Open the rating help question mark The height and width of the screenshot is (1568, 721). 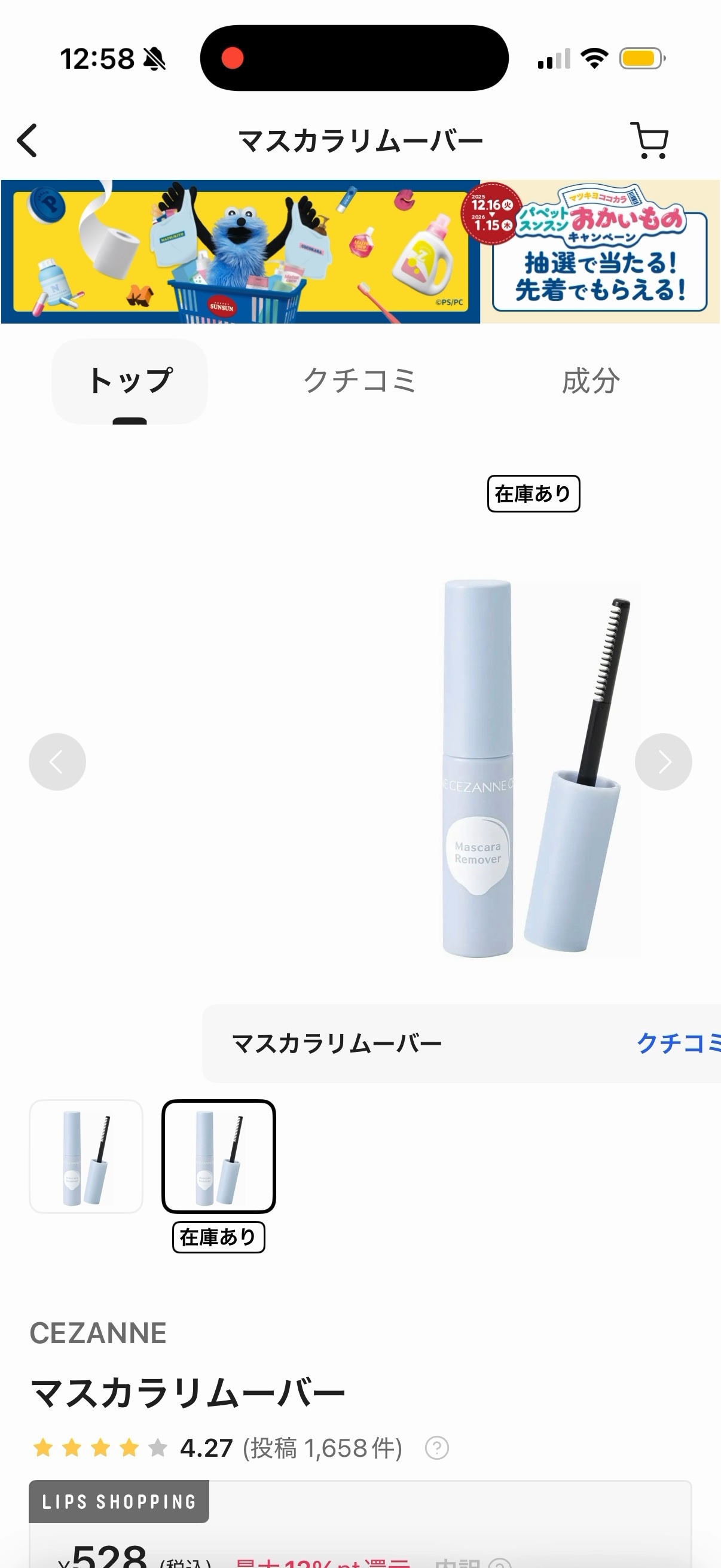pos(436,1448)
